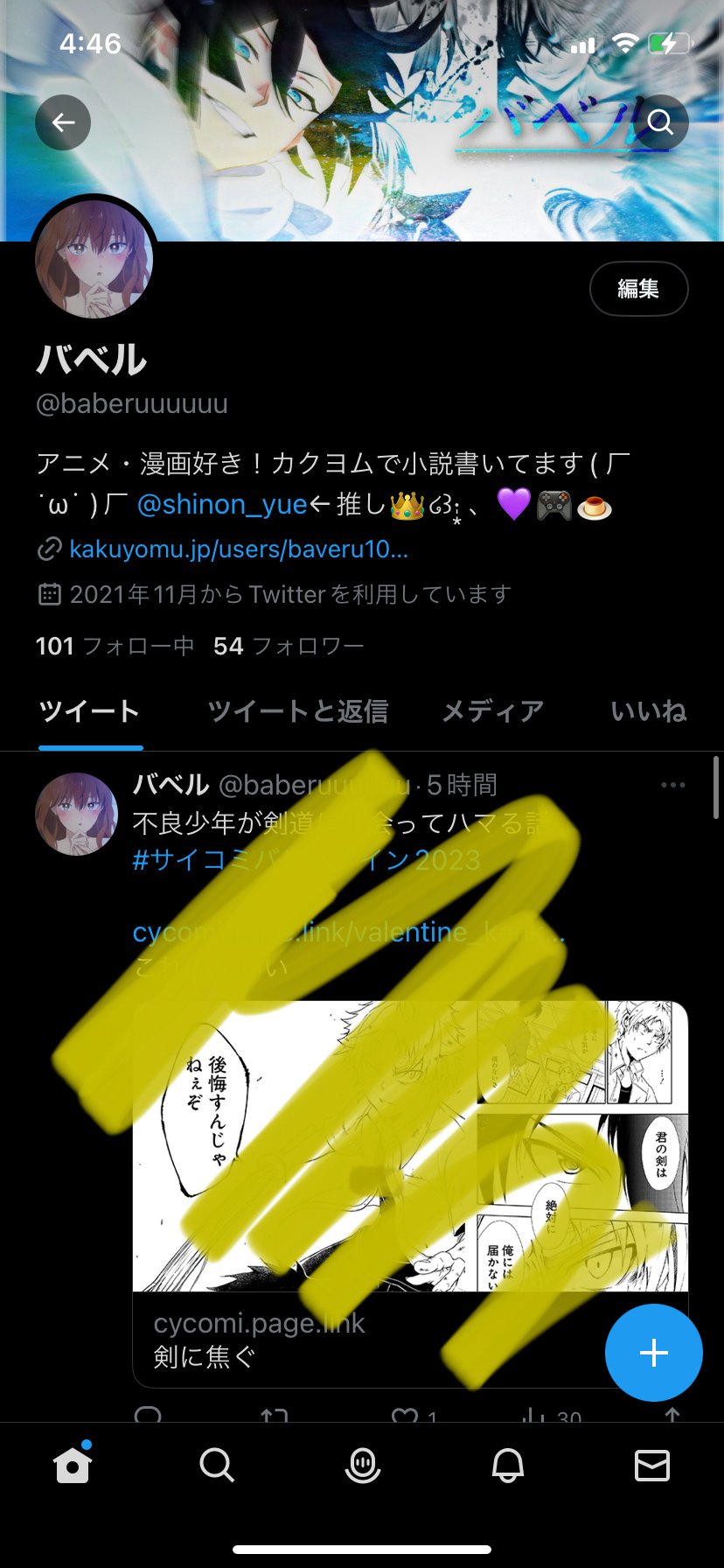
Task: Open the bottom Search tab
Action: pyautogui.click(x=217, y=1465)
